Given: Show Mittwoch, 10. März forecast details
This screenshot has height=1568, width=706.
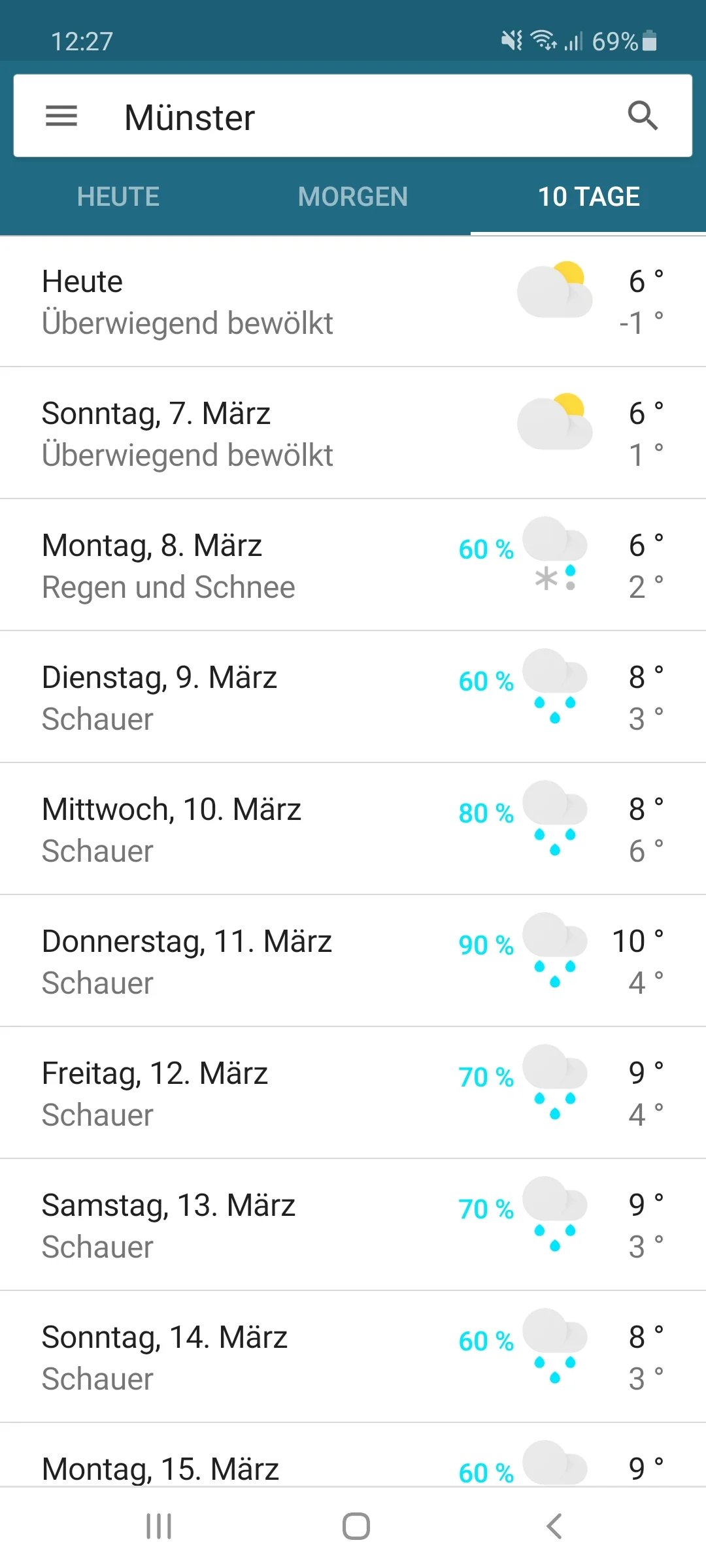Looking at the screenshot, I should [353, 830].
